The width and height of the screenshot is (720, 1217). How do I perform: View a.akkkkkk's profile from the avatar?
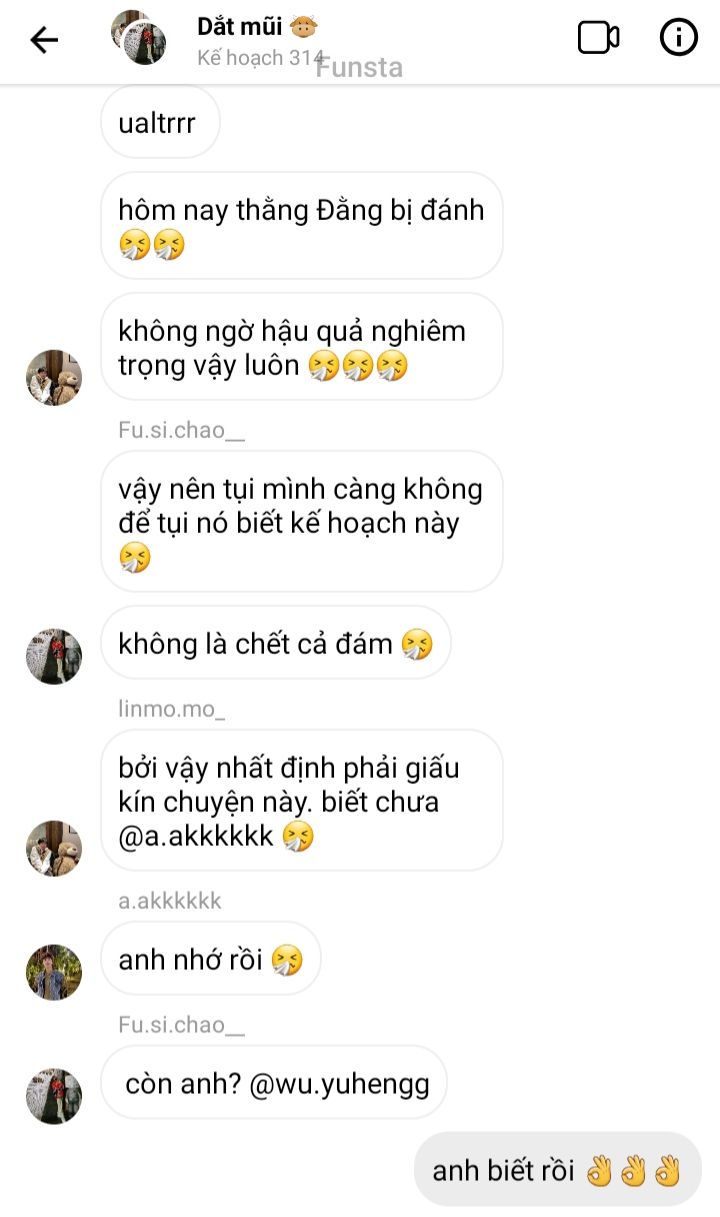(x=54, y=972)
